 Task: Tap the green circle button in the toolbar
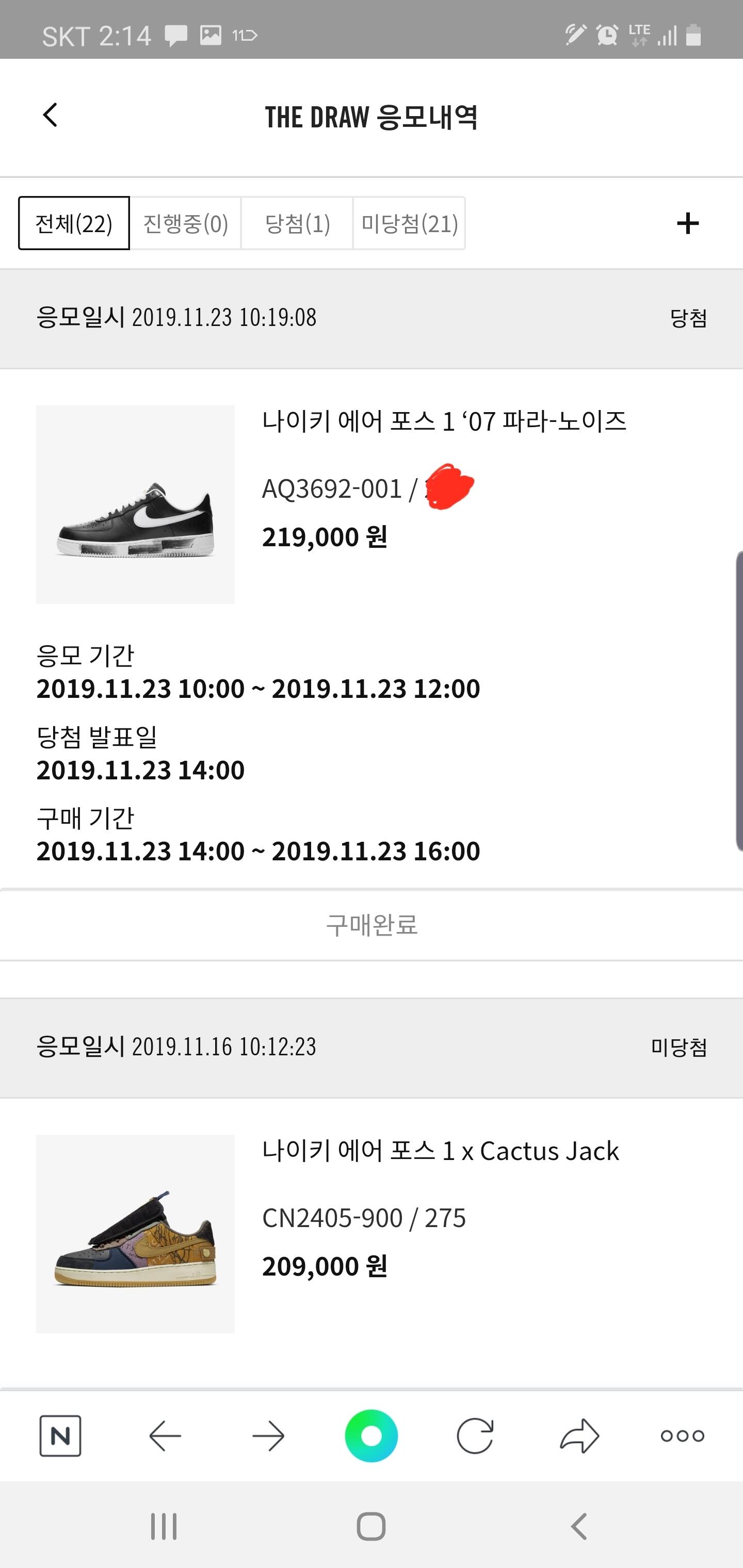[372, 1436]
